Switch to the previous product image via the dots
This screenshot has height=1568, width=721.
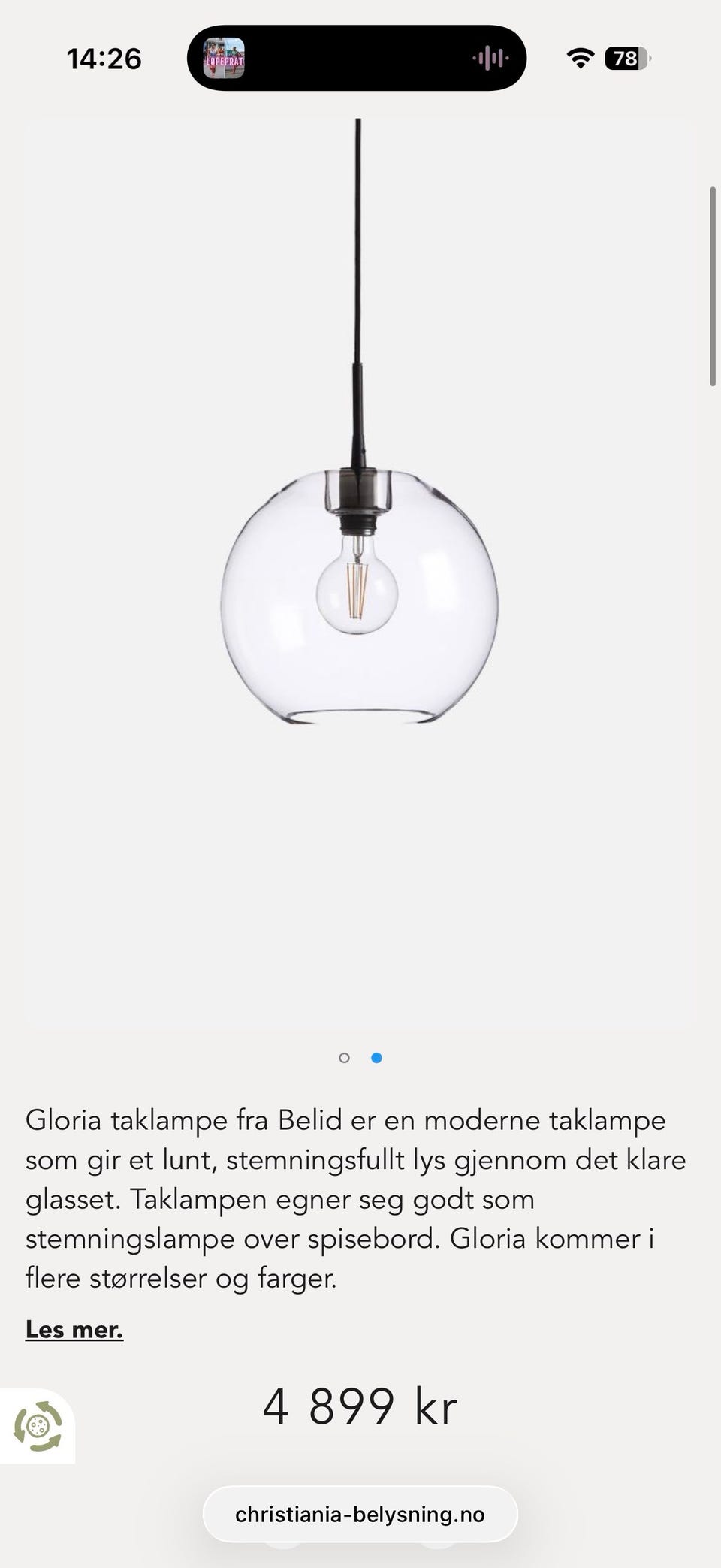344,1057
